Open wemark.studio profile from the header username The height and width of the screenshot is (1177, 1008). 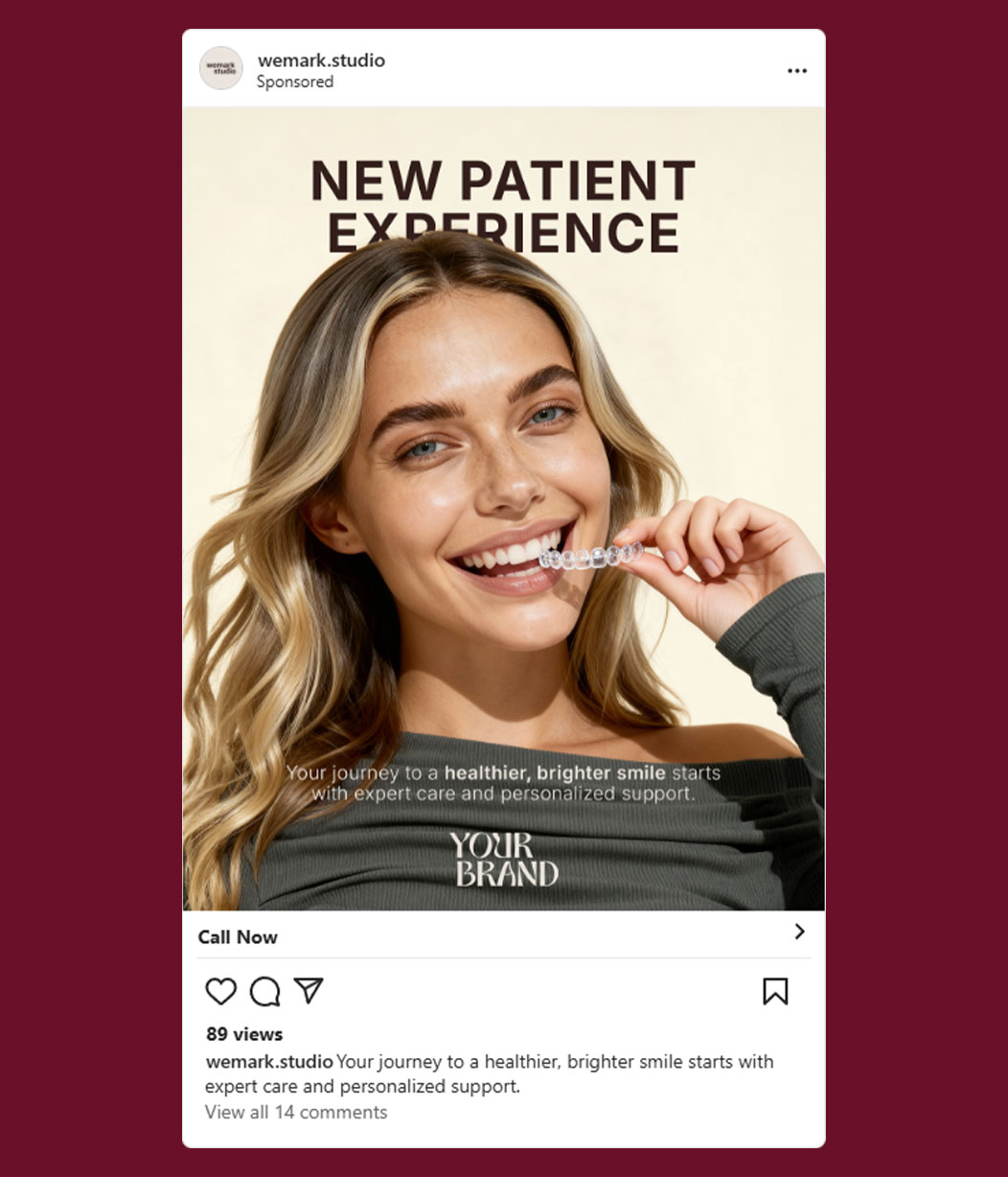point(322,58)
